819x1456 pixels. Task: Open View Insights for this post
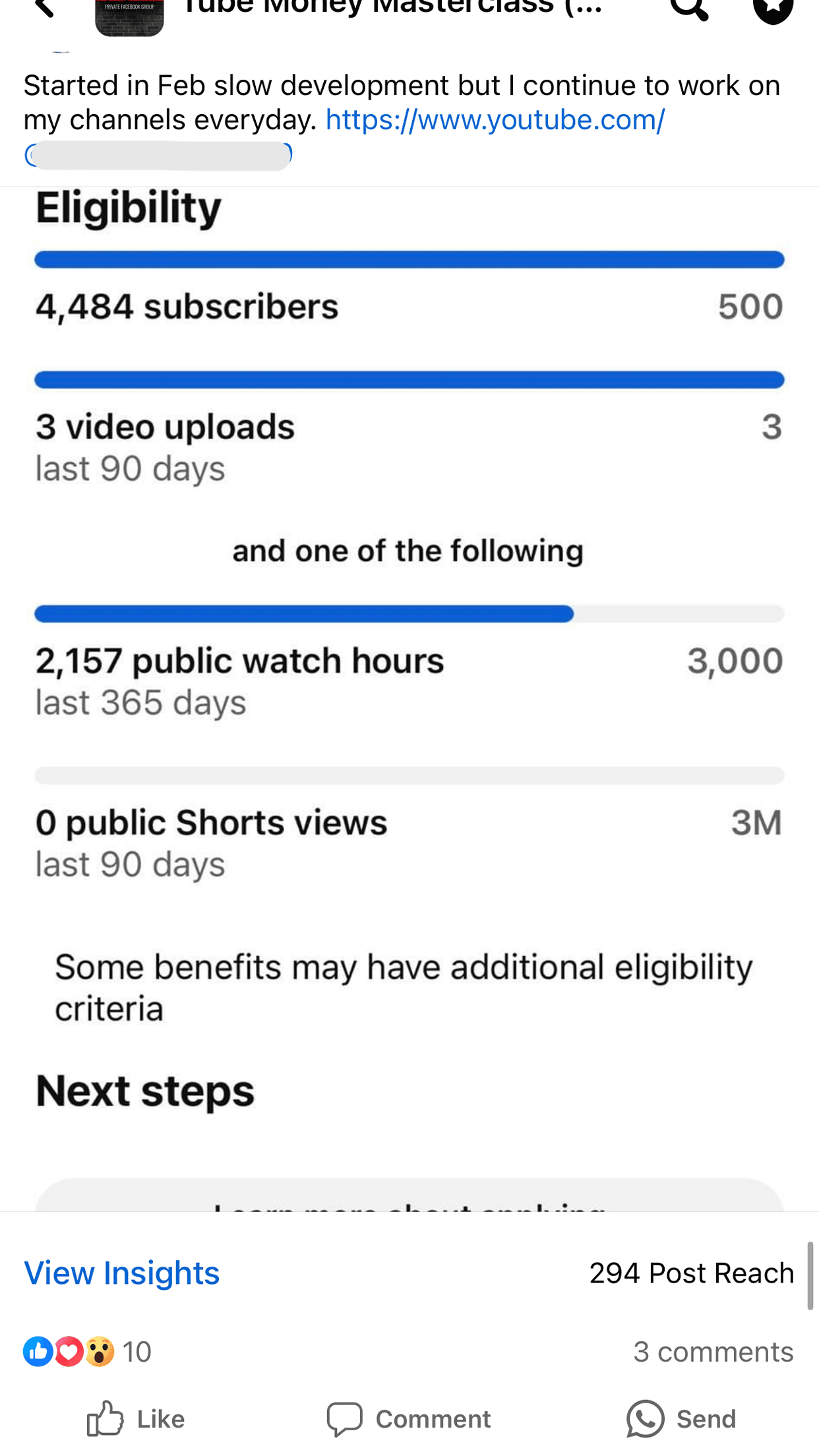point(121,1273)
